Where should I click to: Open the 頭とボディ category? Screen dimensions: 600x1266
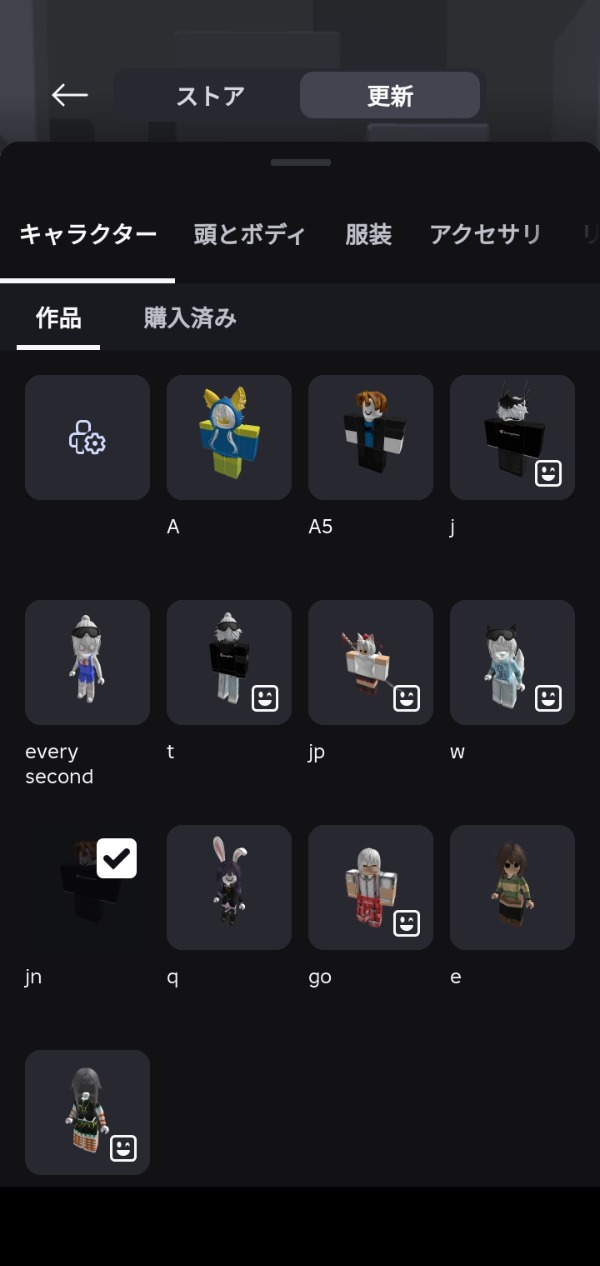(249, 235)
